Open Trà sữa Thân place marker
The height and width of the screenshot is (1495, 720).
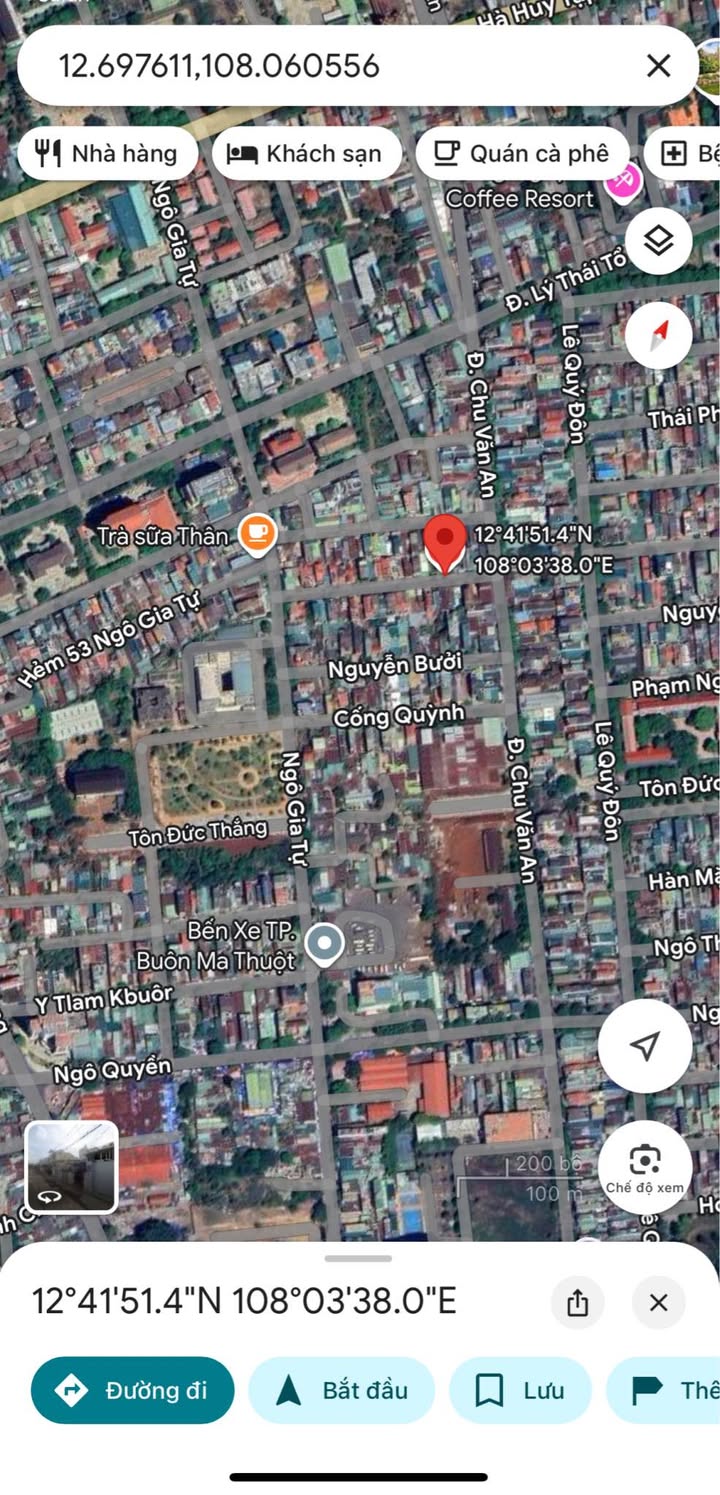tap(258, 533)
